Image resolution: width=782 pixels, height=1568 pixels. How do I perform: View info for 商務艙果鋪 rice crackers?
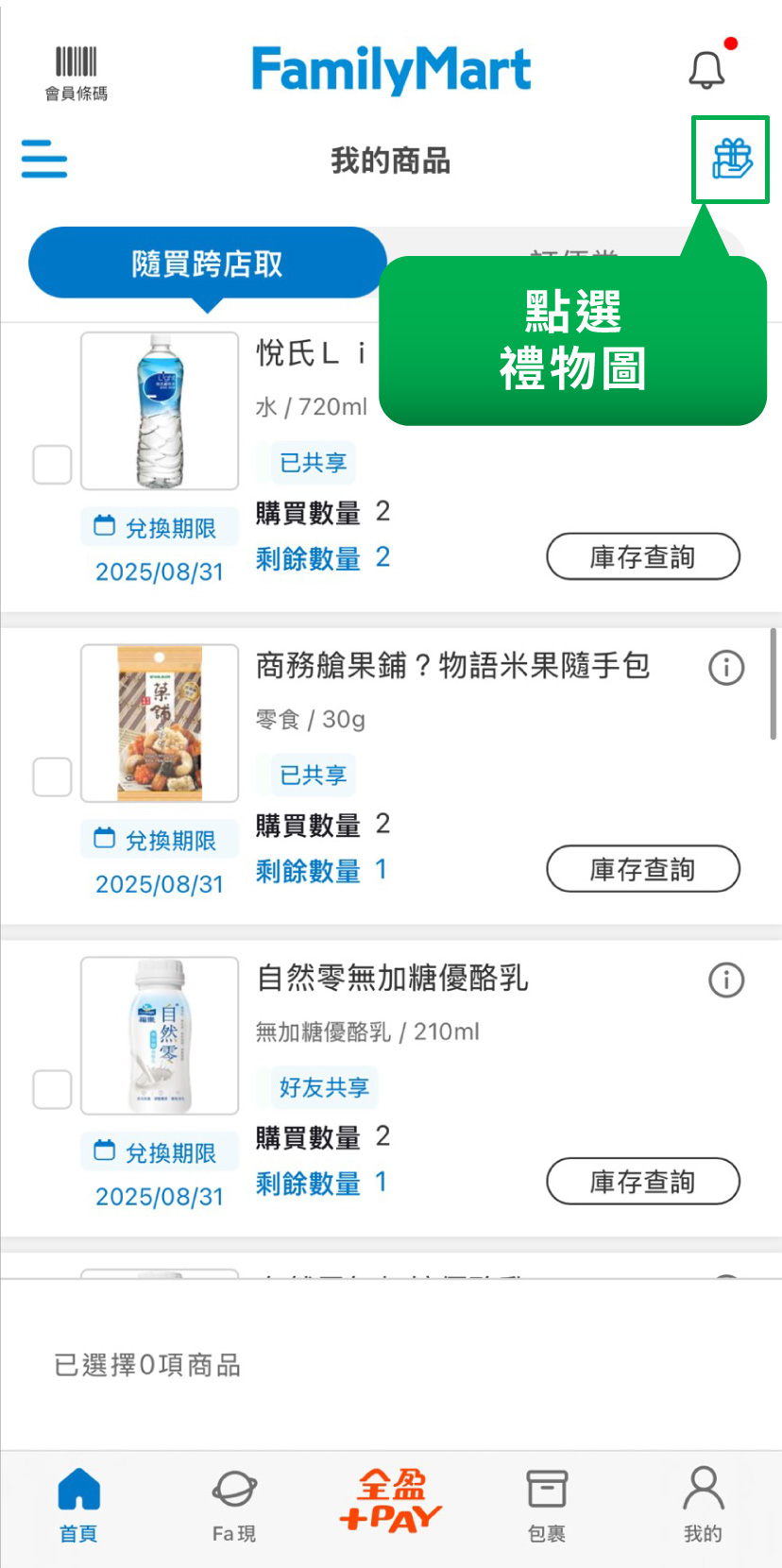coord(726,668)
